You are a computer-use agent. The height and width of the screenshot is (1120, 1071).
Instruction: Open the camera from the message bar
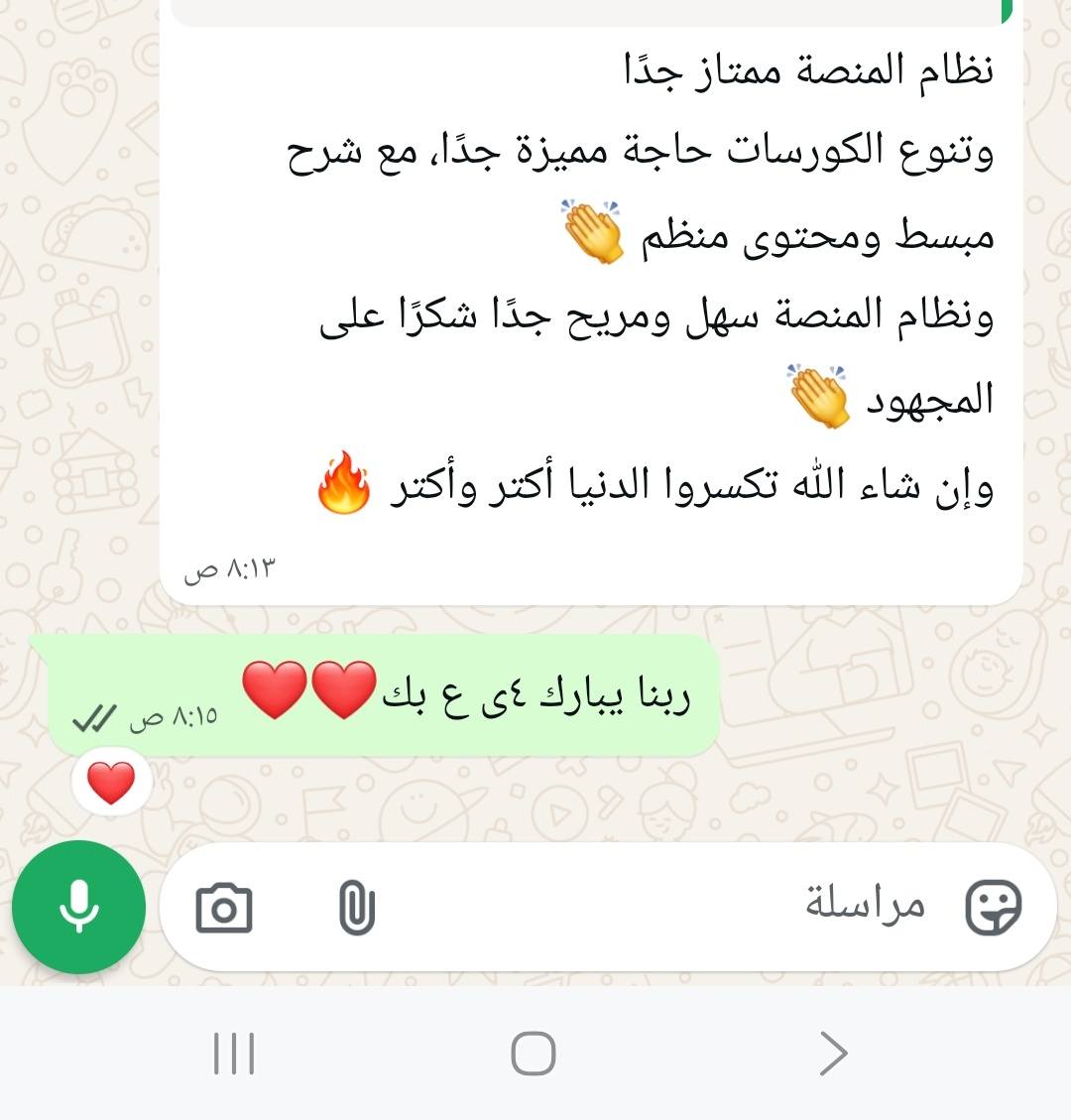[x=224, y=908]
